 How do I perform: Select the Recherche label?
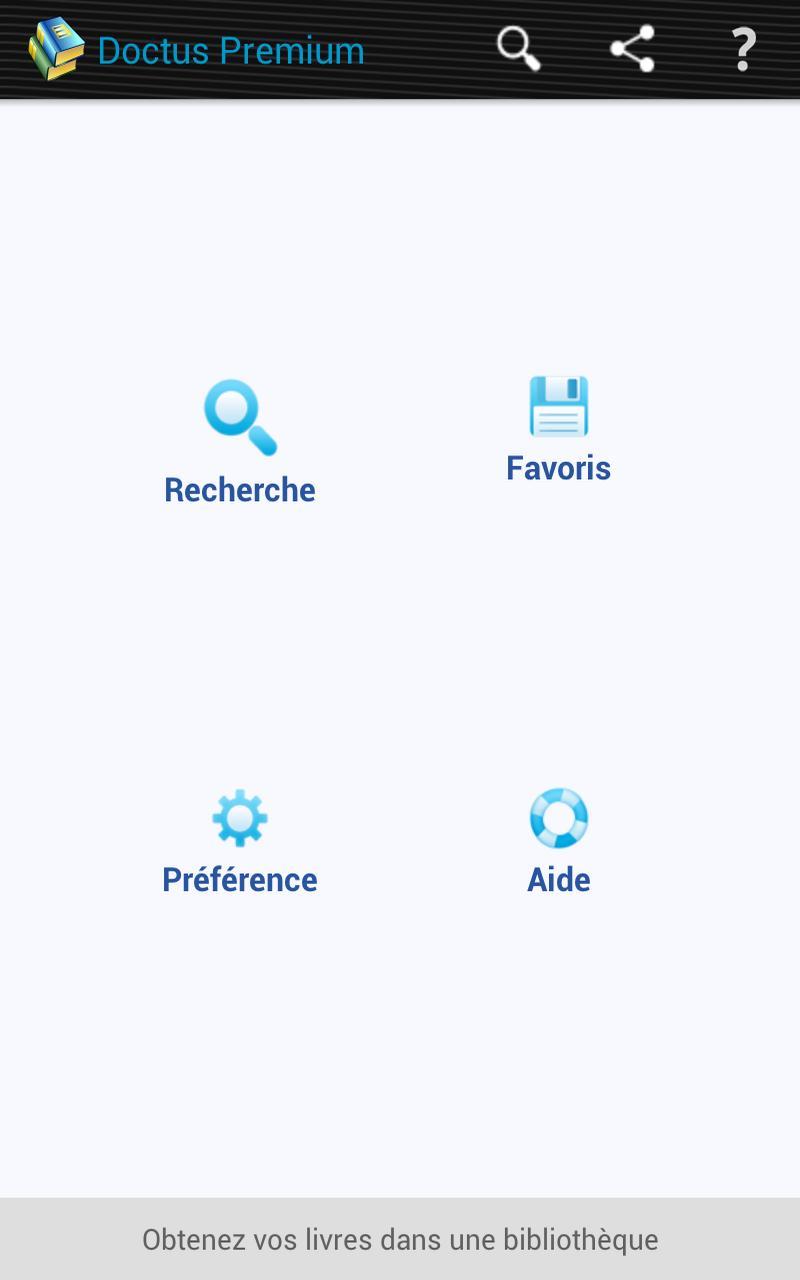pos(239,490)
